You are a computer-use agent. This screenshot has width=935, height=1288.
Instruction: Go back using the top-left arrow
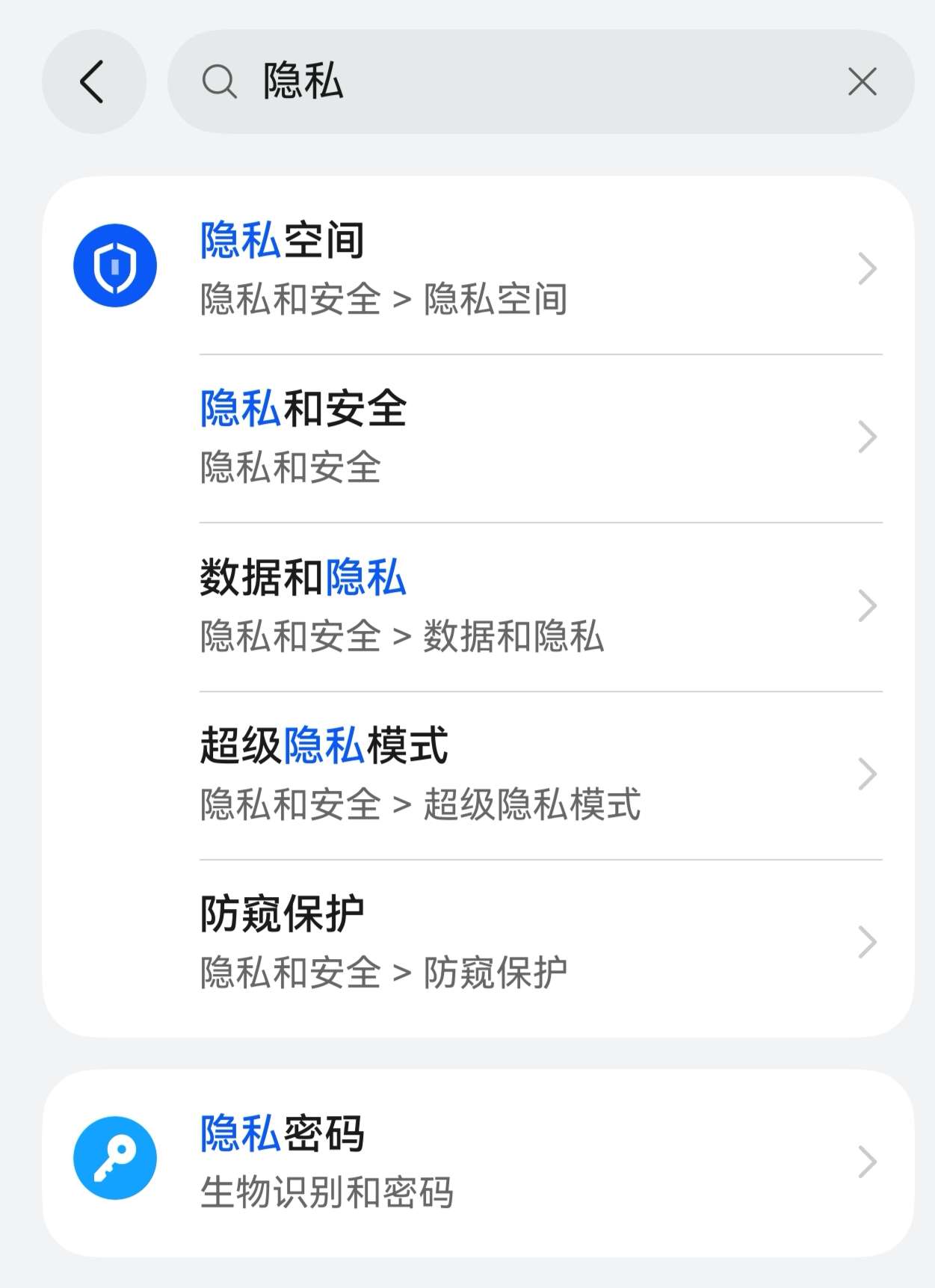click(x=93, y=81)
